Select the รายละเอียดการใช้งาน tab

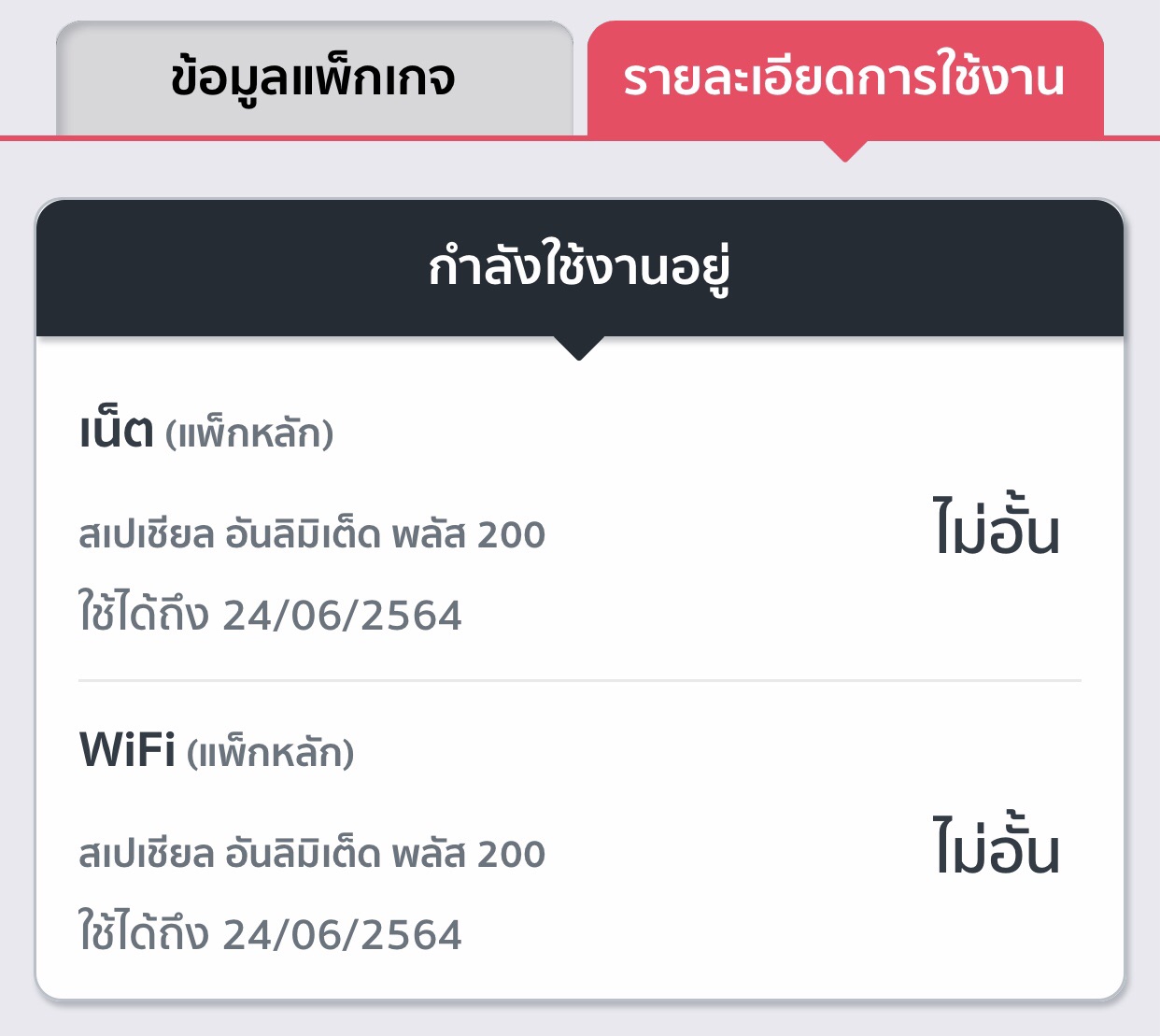[844, 78]
